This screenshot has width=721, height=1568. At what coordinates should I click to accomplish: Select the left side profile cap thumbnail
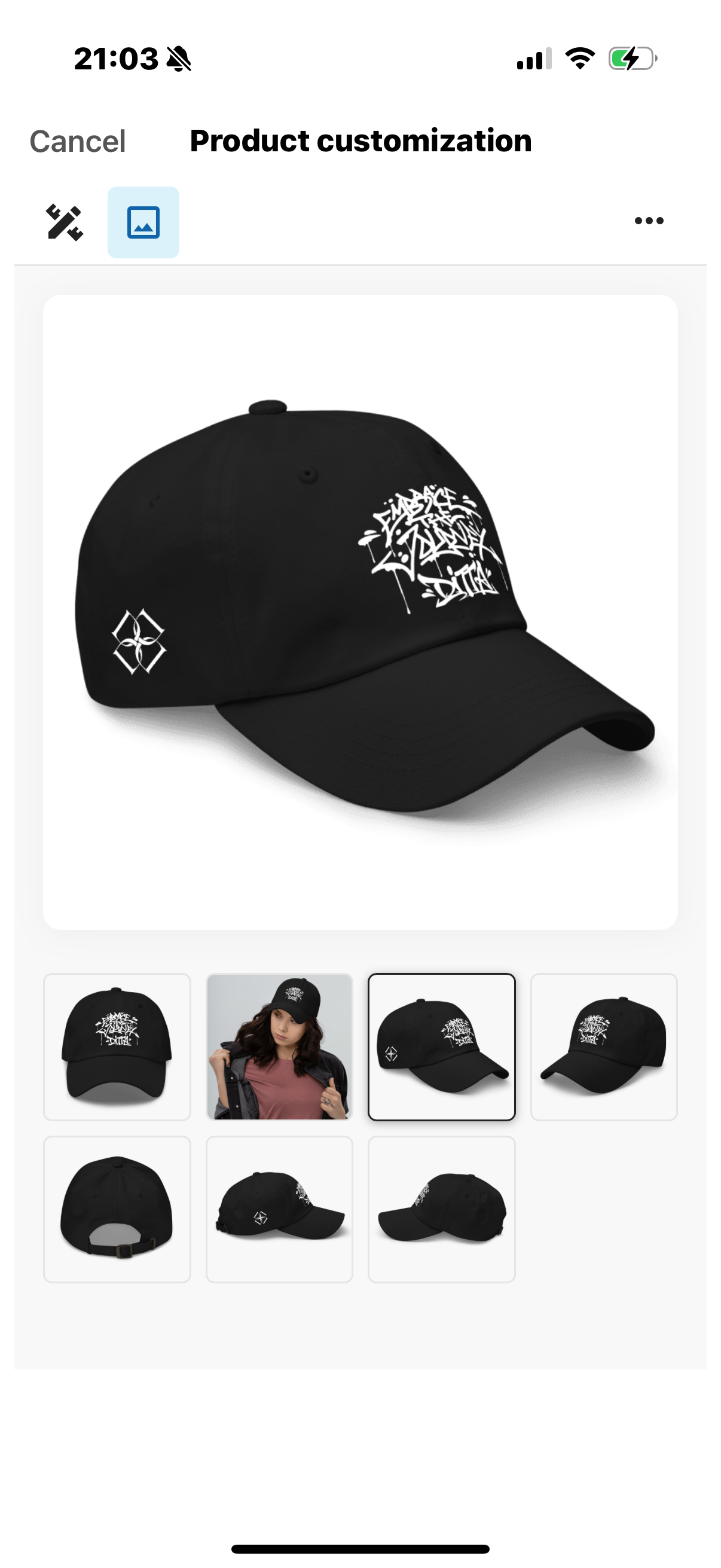tap(442, 1209)
